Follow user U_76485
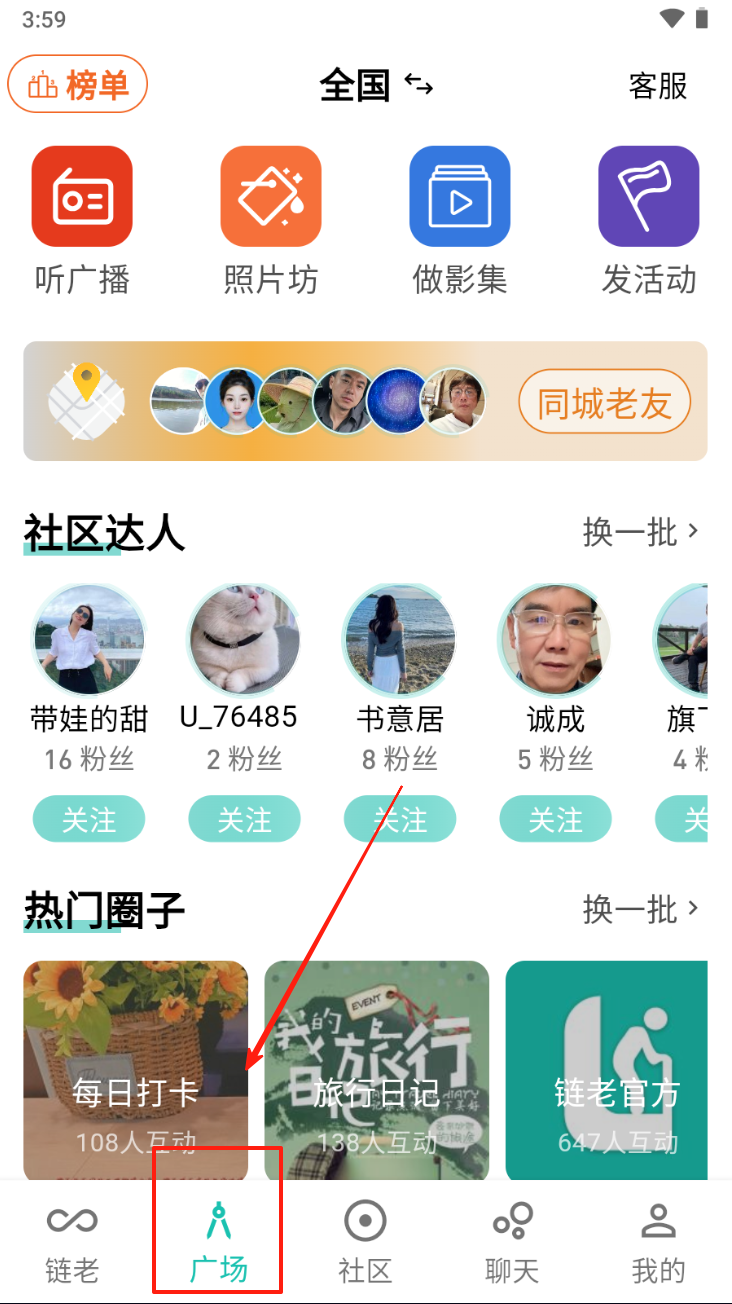The image size is (732, 1304). [244, 821]
